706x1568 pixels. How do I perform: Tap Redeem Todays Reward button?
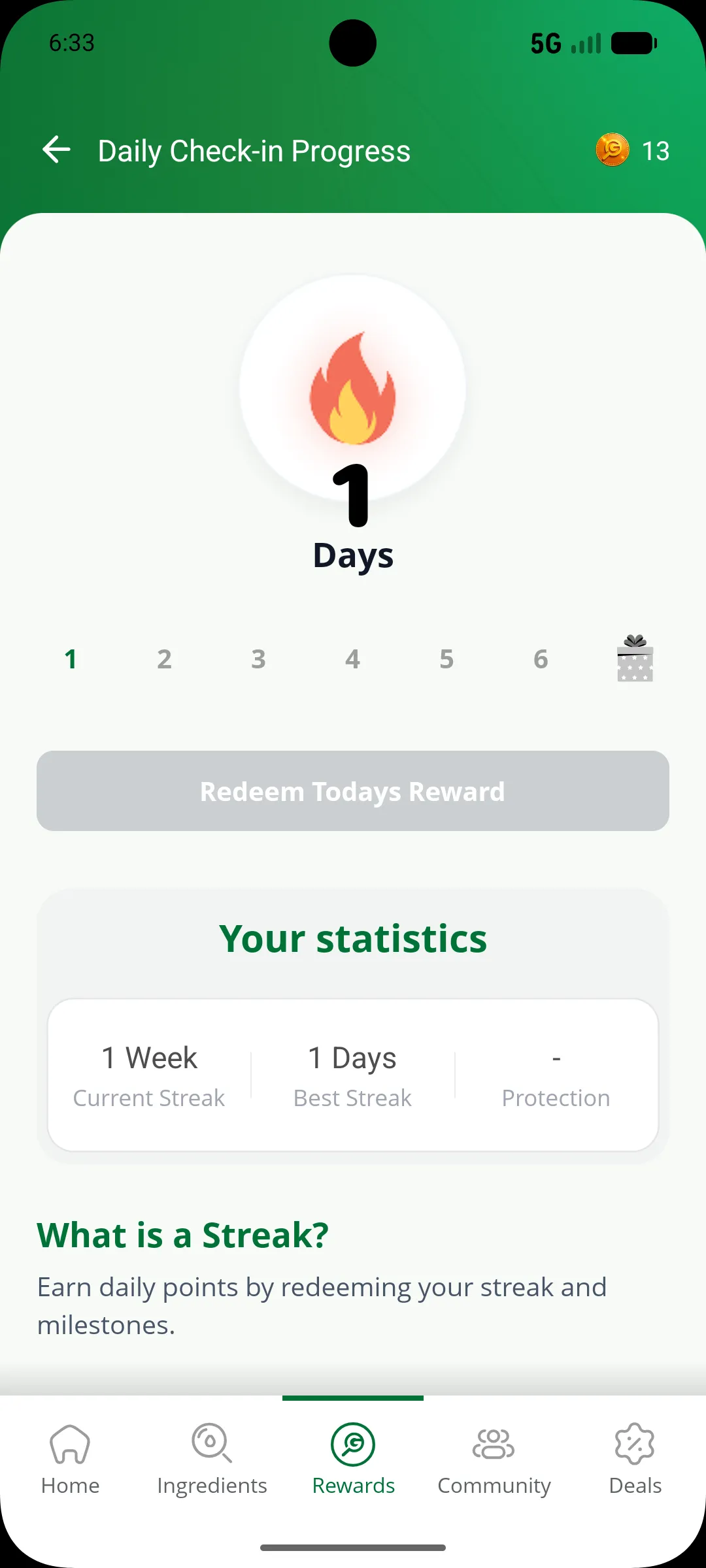pos(353,791)
